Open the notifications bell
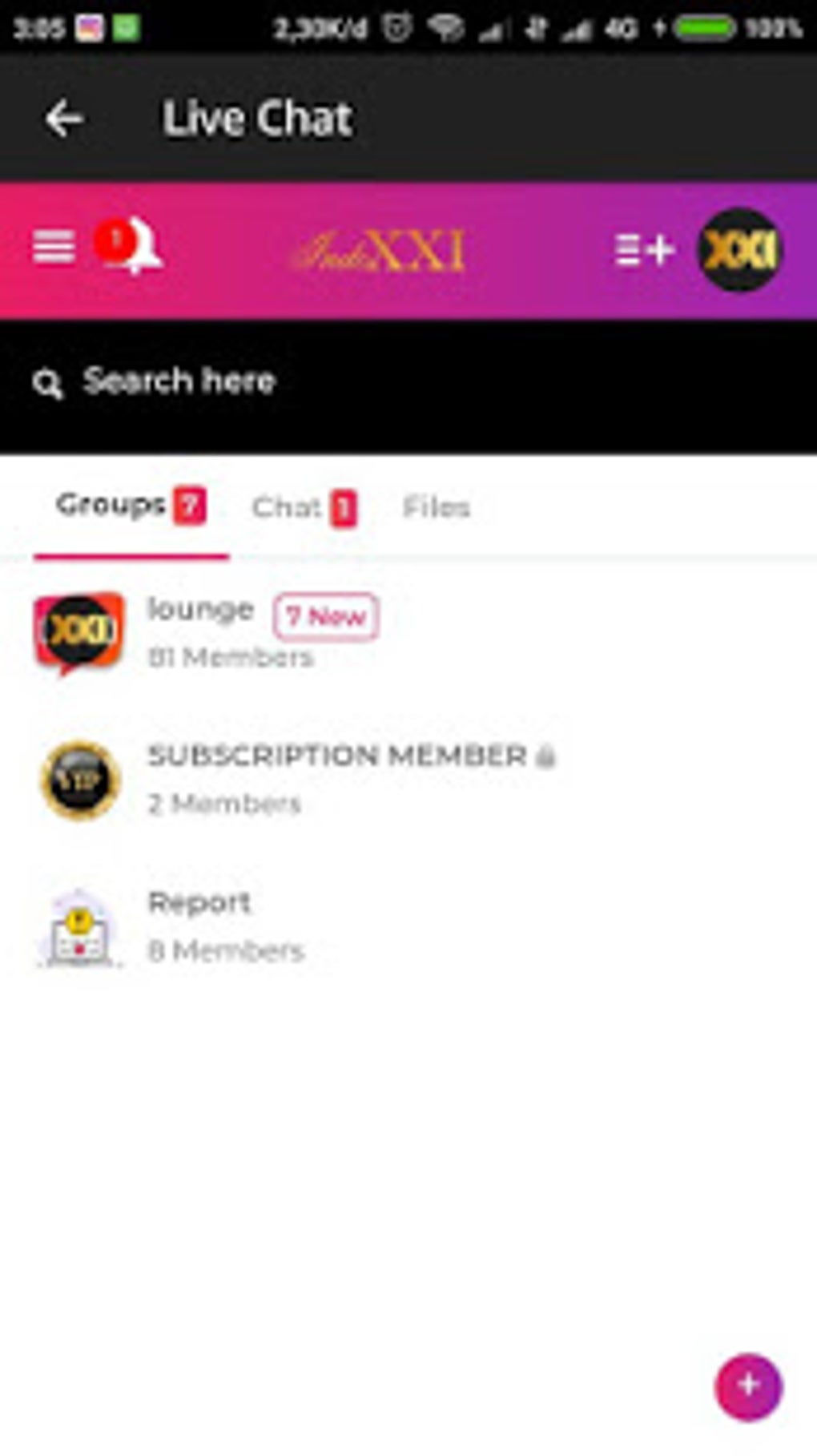 [x=130, y=245]
